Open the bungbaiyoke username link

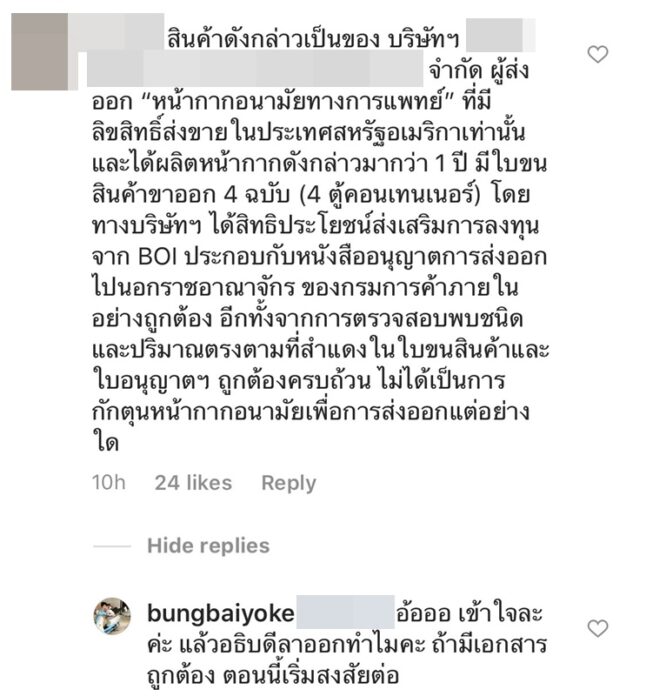[203, 611]
